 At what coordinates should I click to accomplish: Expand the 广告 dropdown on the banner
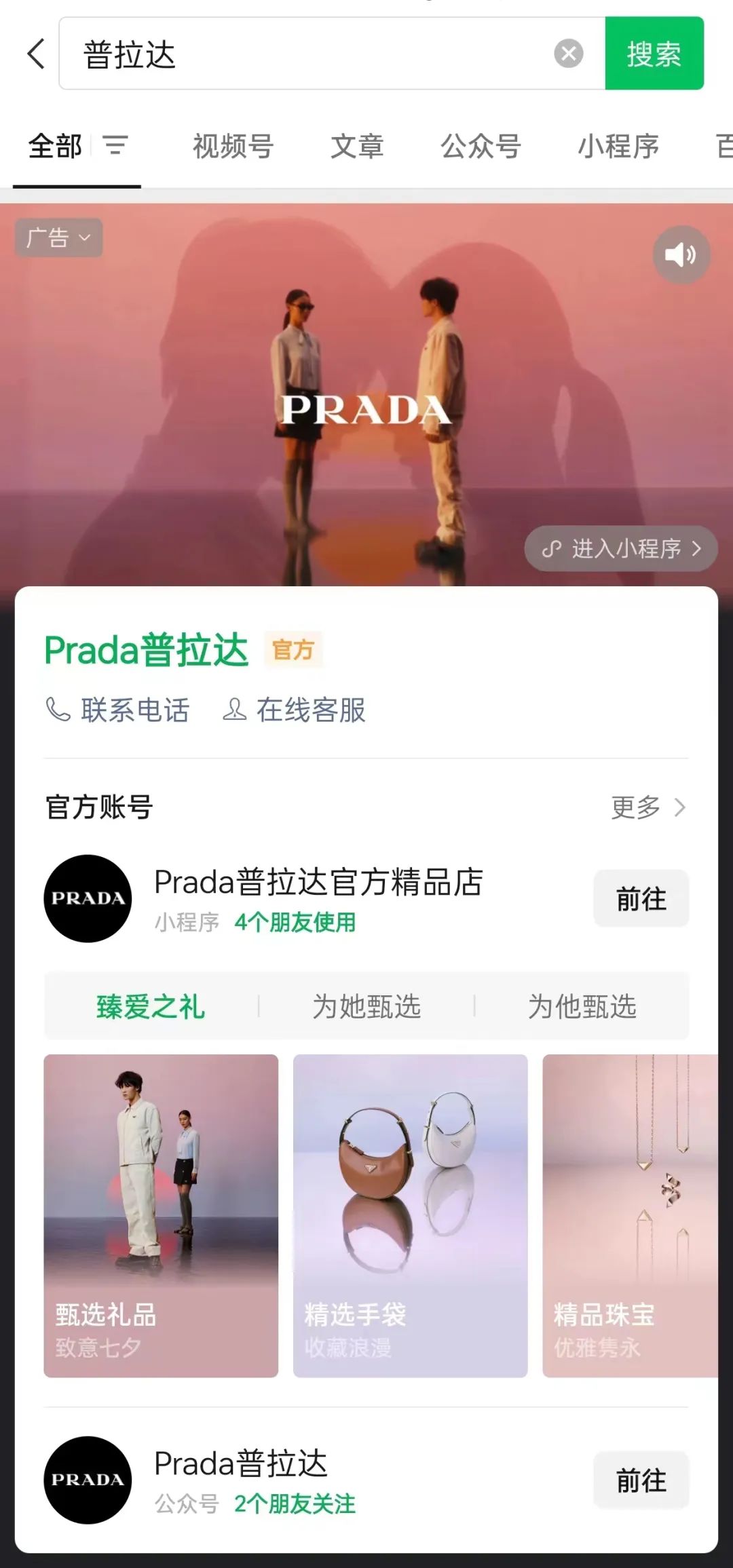(58, 237)
